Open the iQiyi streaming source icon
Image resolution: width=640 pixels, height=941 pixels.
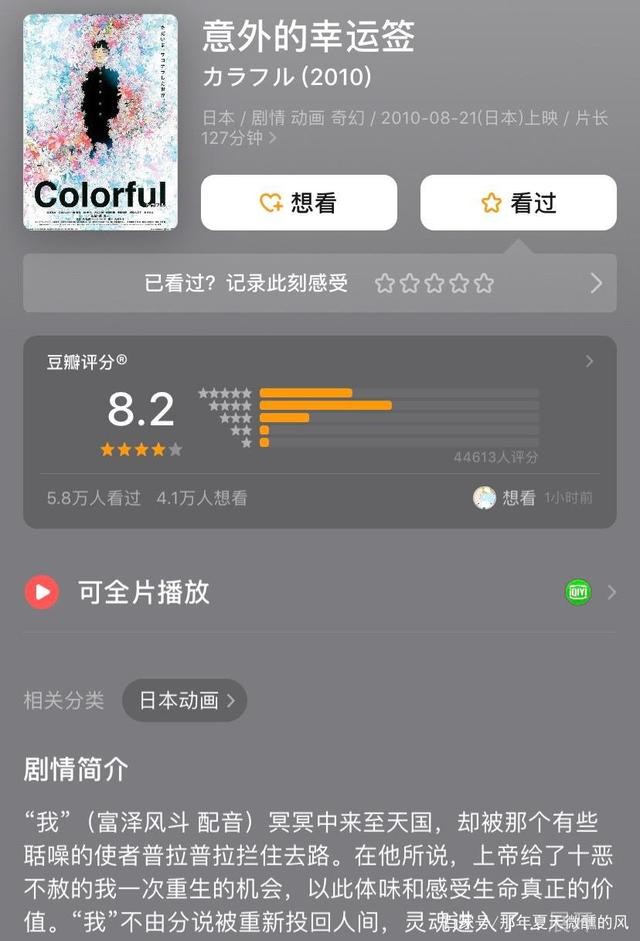(x=577, y=592)
